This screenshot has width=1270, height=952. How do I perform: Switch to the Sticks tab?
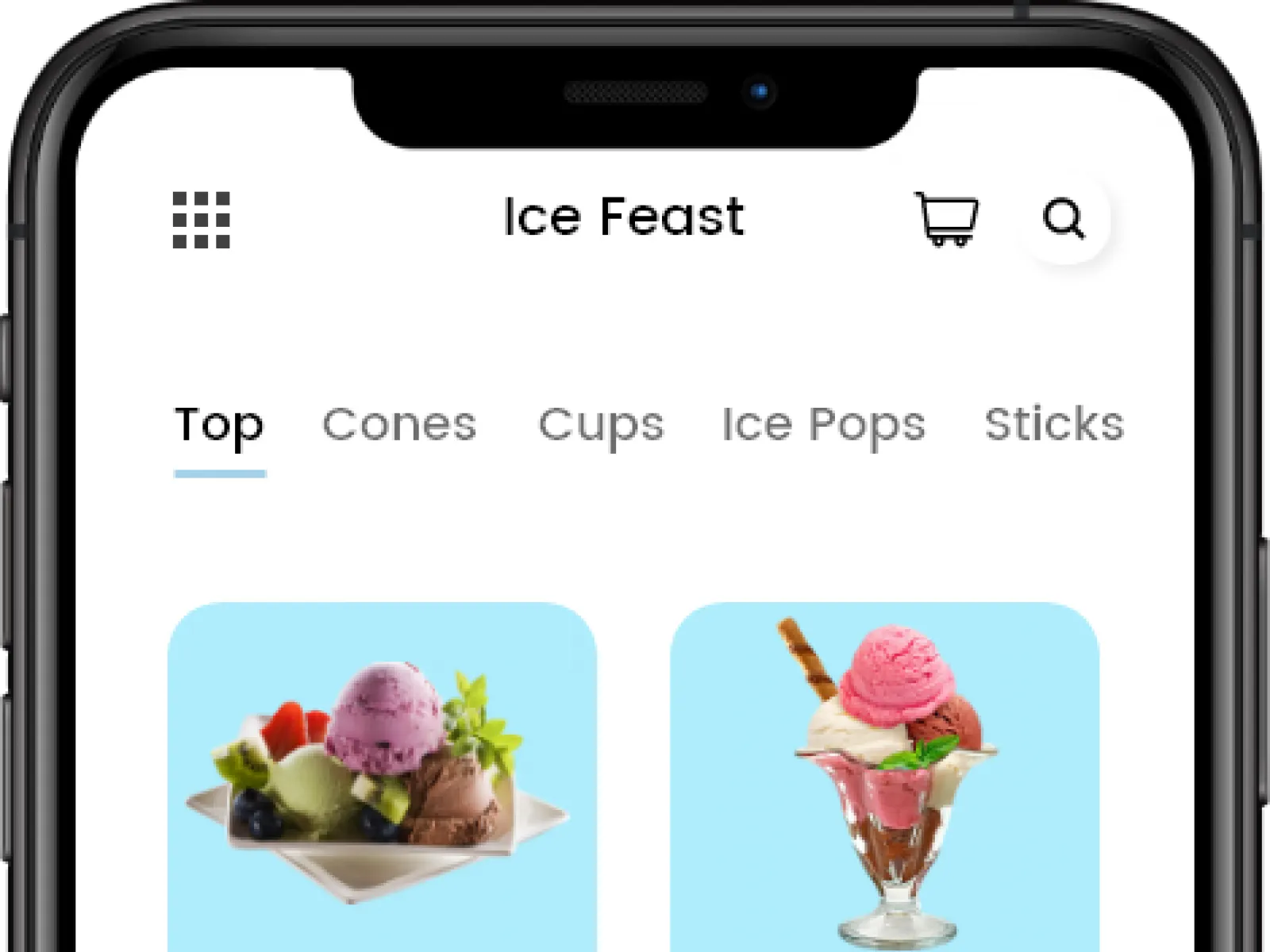pos(1053,425)
